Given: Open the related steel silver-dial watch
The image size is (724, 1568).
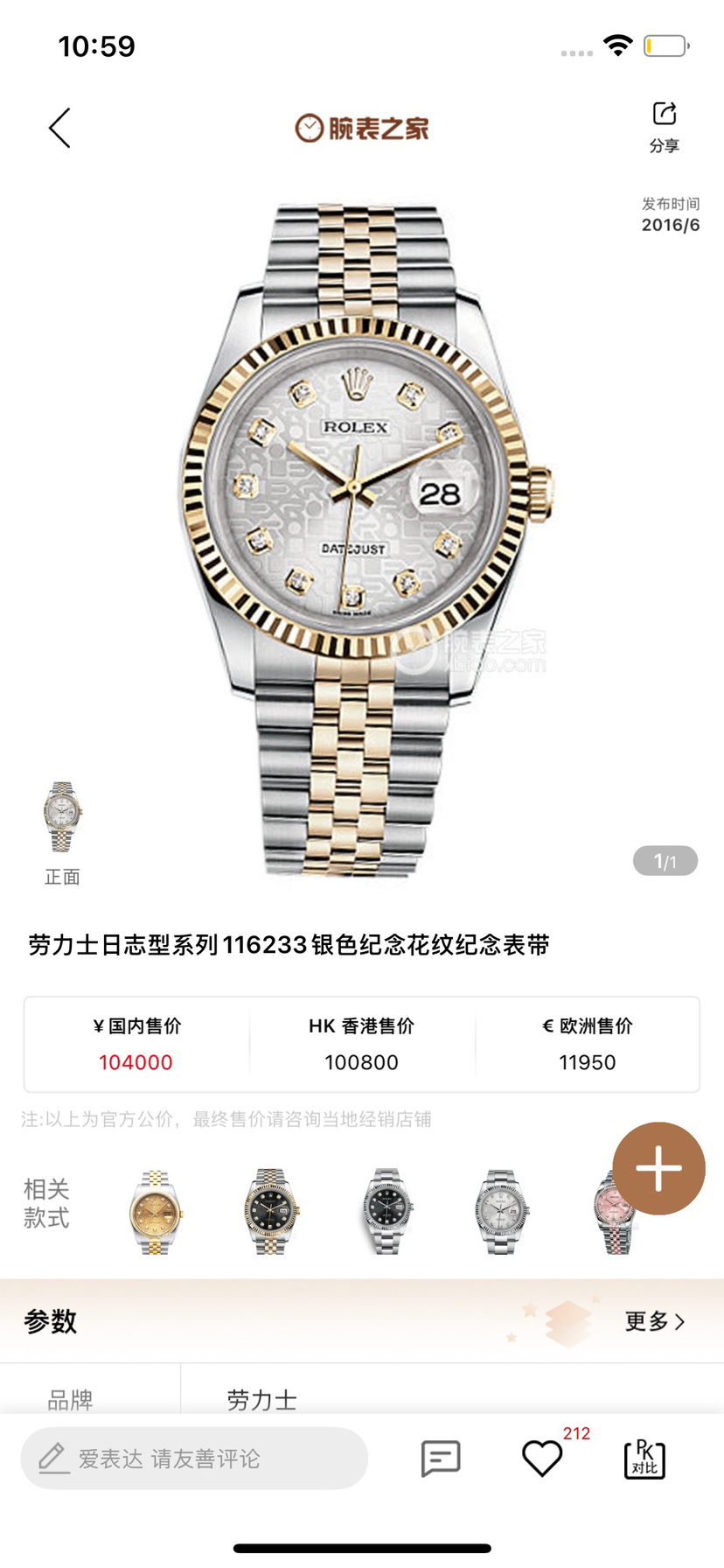Looking at the screenshot, I should coord(502,1212).
